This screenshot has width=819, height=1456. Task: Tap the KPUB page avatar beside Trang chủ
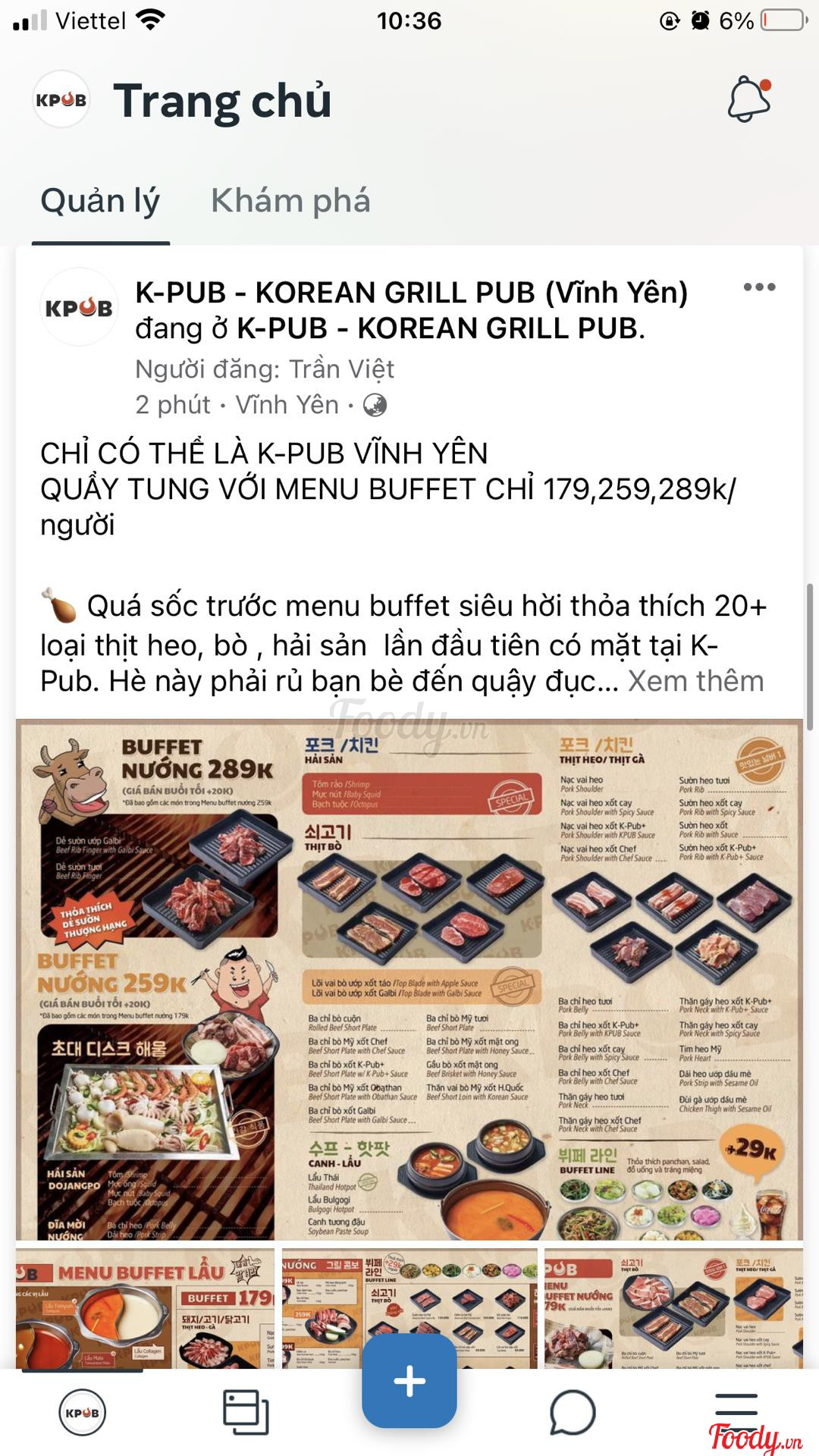click(x=61, y=99)
